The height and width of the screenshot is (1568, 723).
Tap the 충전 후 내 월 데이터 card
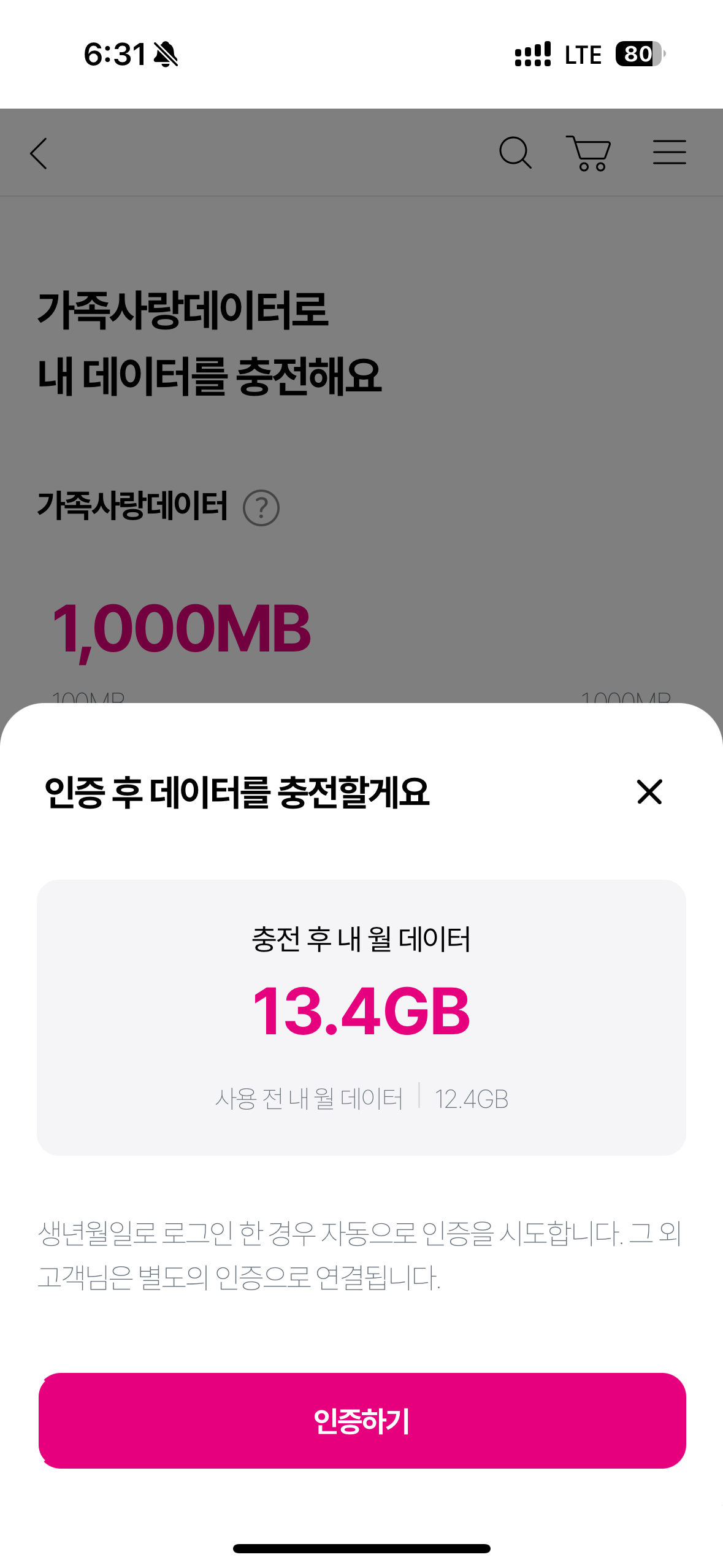[362, 1021]
